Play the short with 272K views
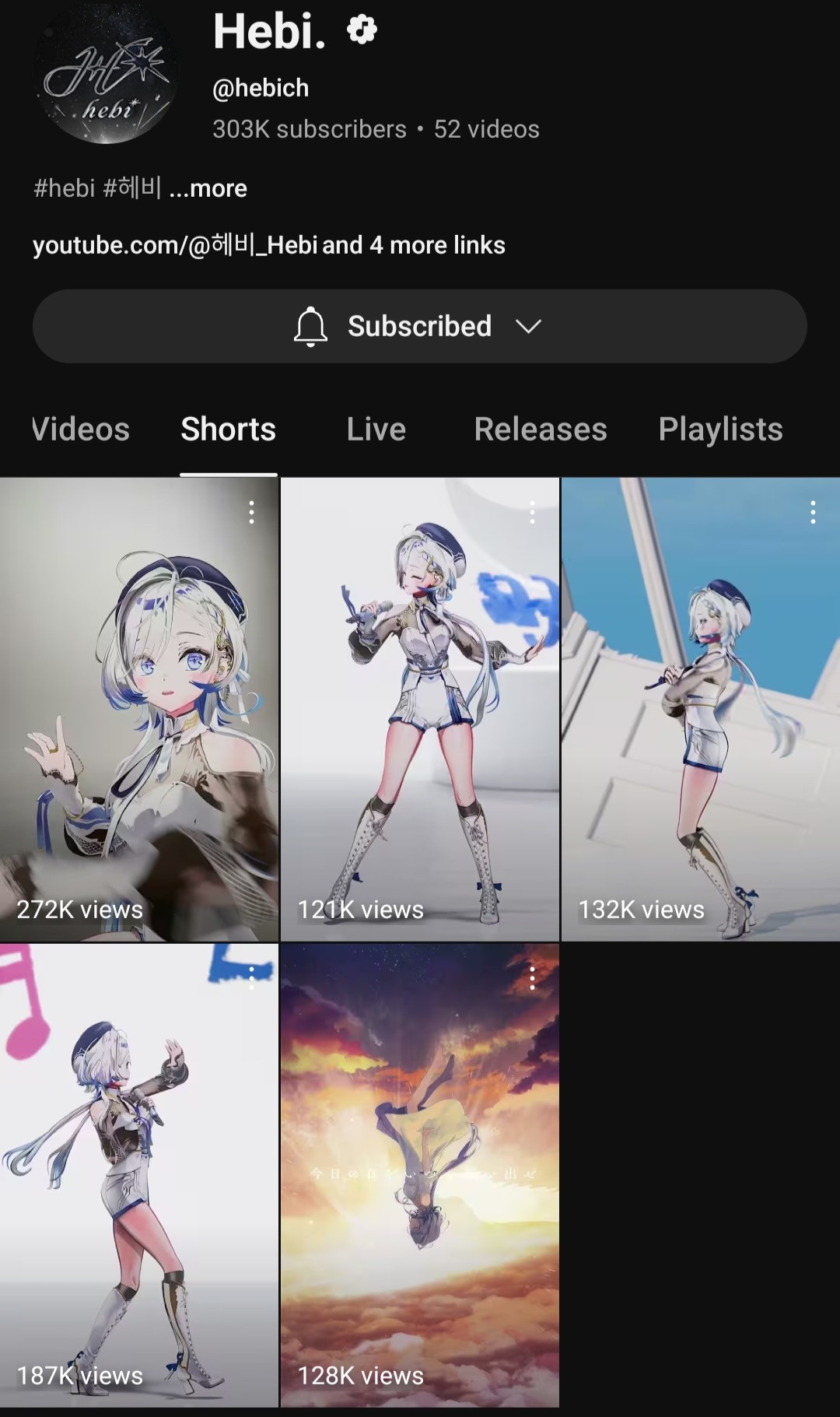Image resolution: width=840 pixels, height=1417 pixels. pos(139,710)
